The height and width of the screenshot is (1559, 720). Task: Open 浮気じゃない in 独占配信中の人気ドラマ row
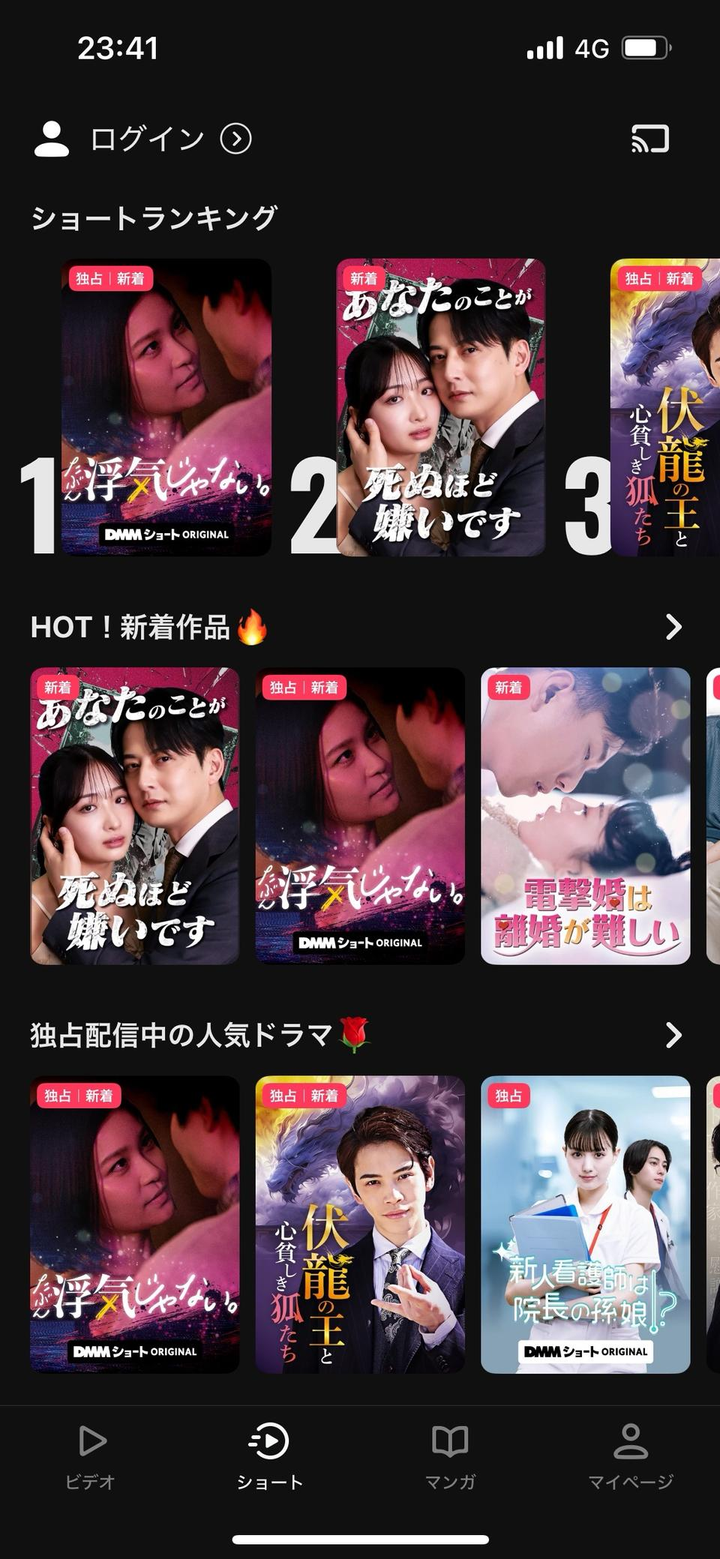135,1224
